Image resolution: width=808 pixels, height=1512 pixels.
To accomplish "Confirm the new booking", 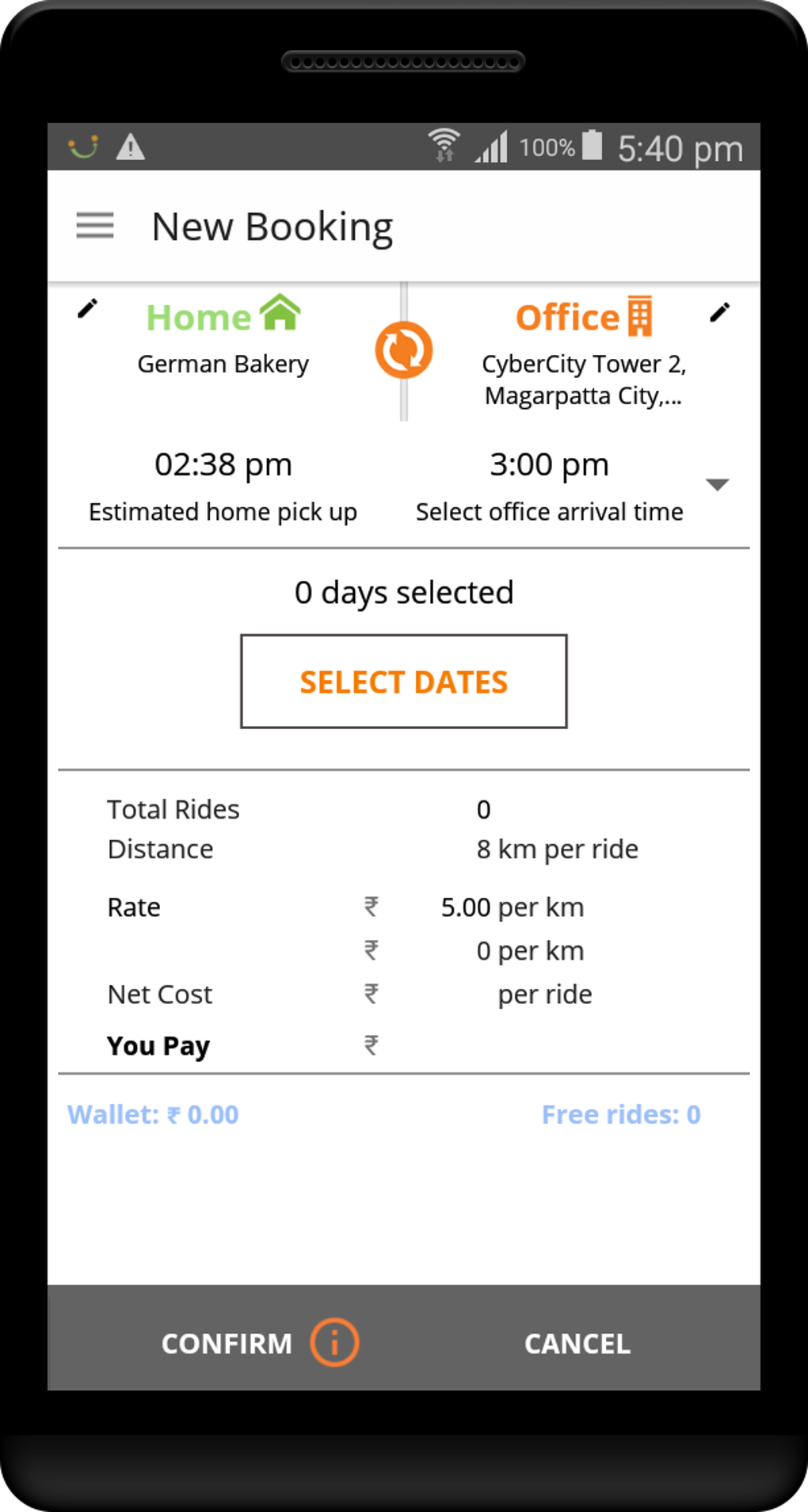I will click(x=227, y=1343).
